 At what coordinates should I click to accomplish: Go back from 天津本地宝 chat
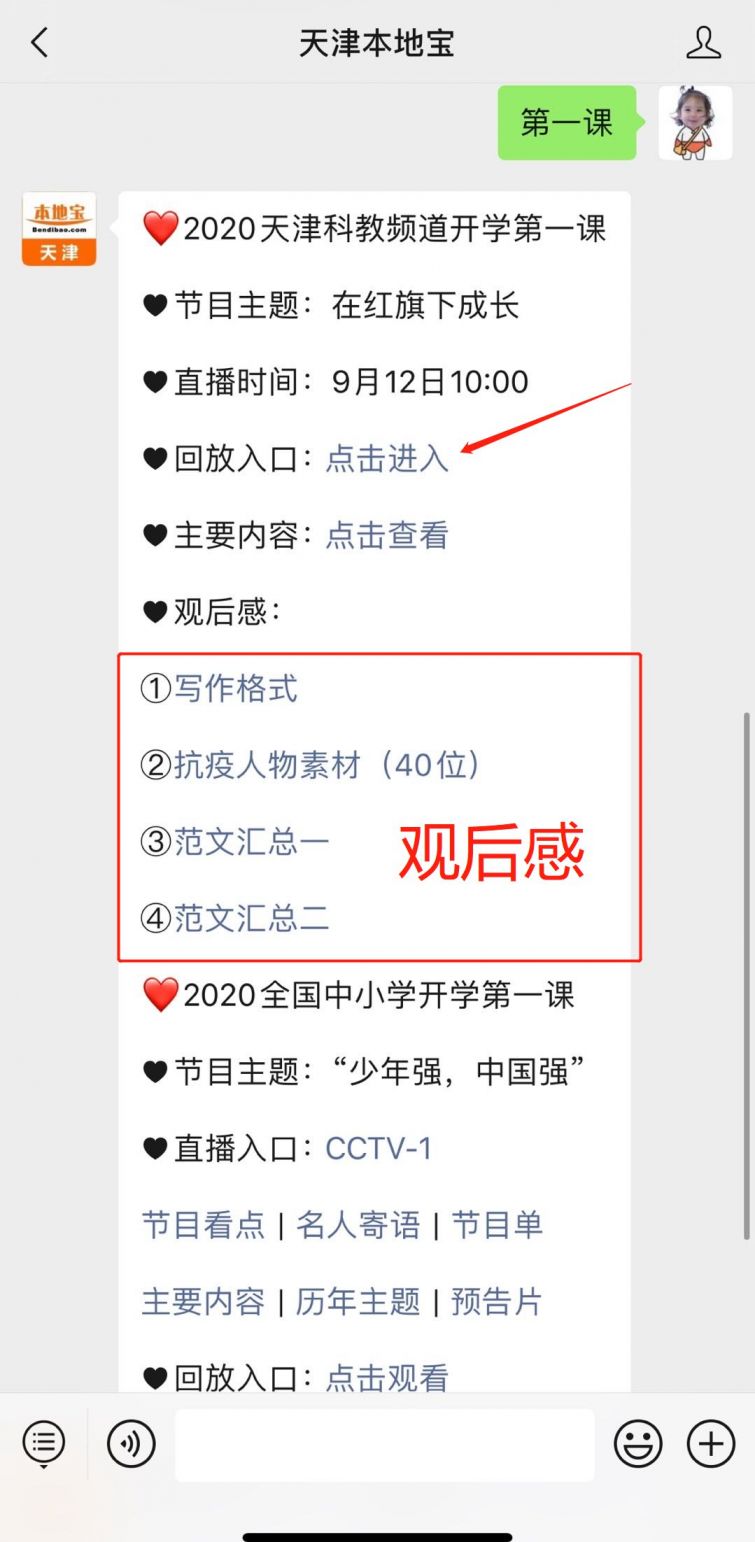click(x=40, y=43)
